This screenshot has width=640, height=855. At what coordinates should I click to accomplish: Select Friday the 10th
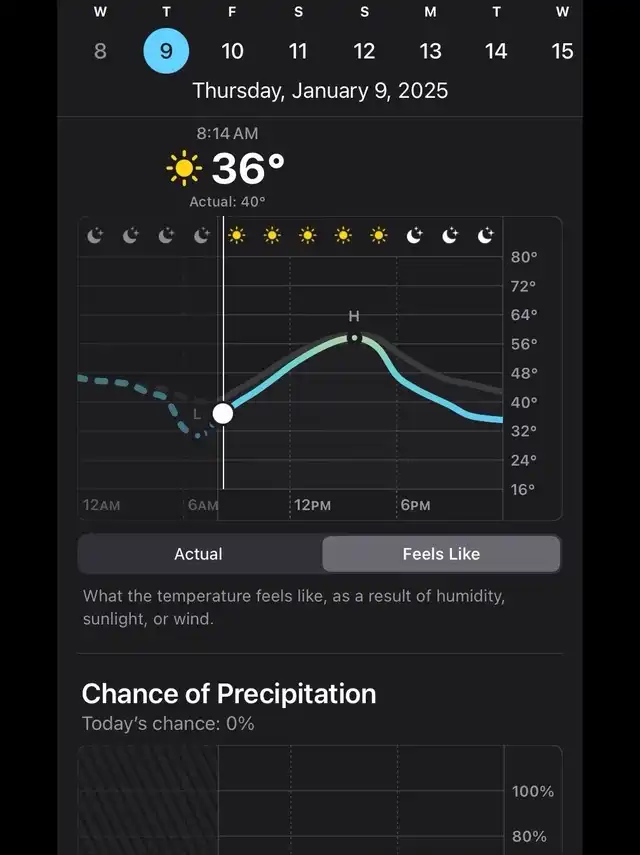[x=232, y=50]
